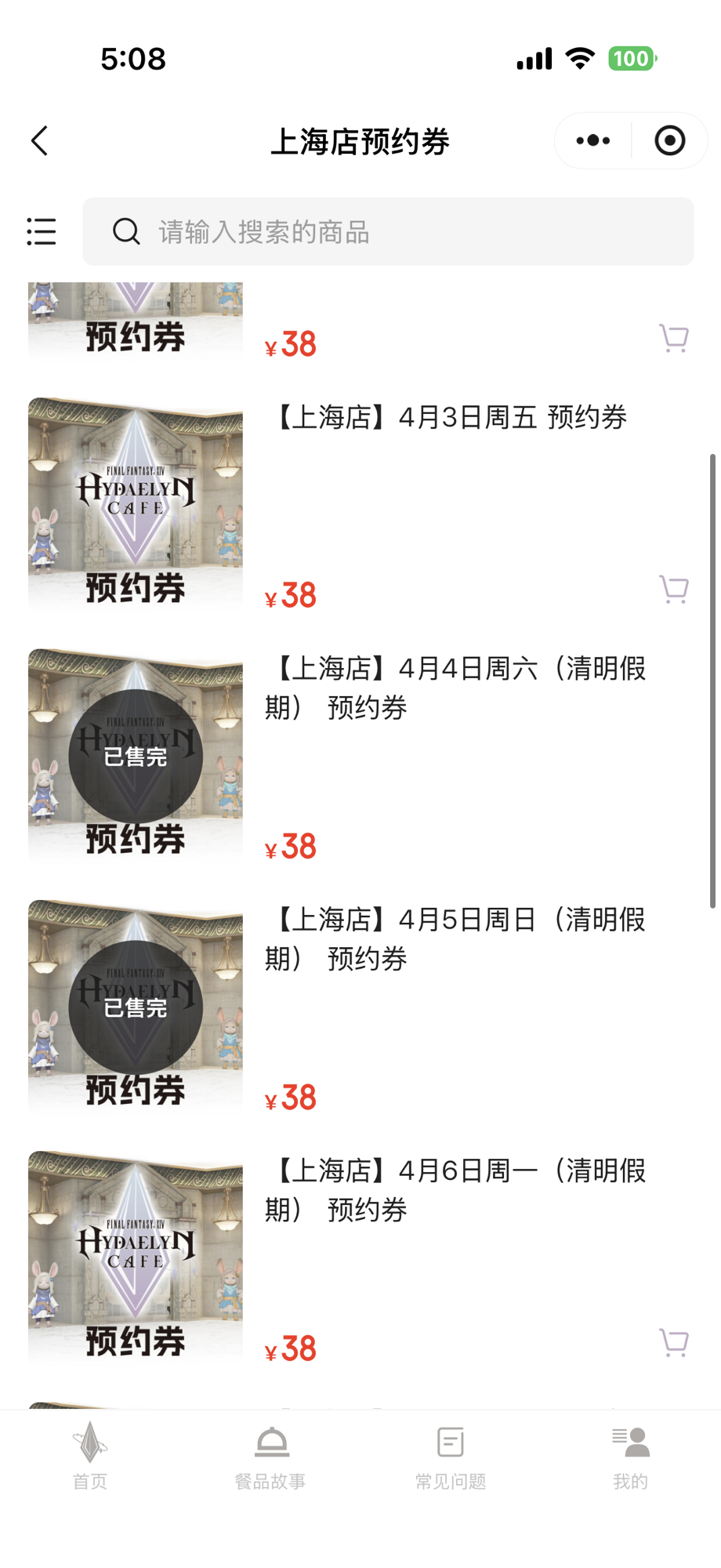Open the mini program more options menu
The width and height of the screenshot is (721, 1568).
[x=593, y=141]
